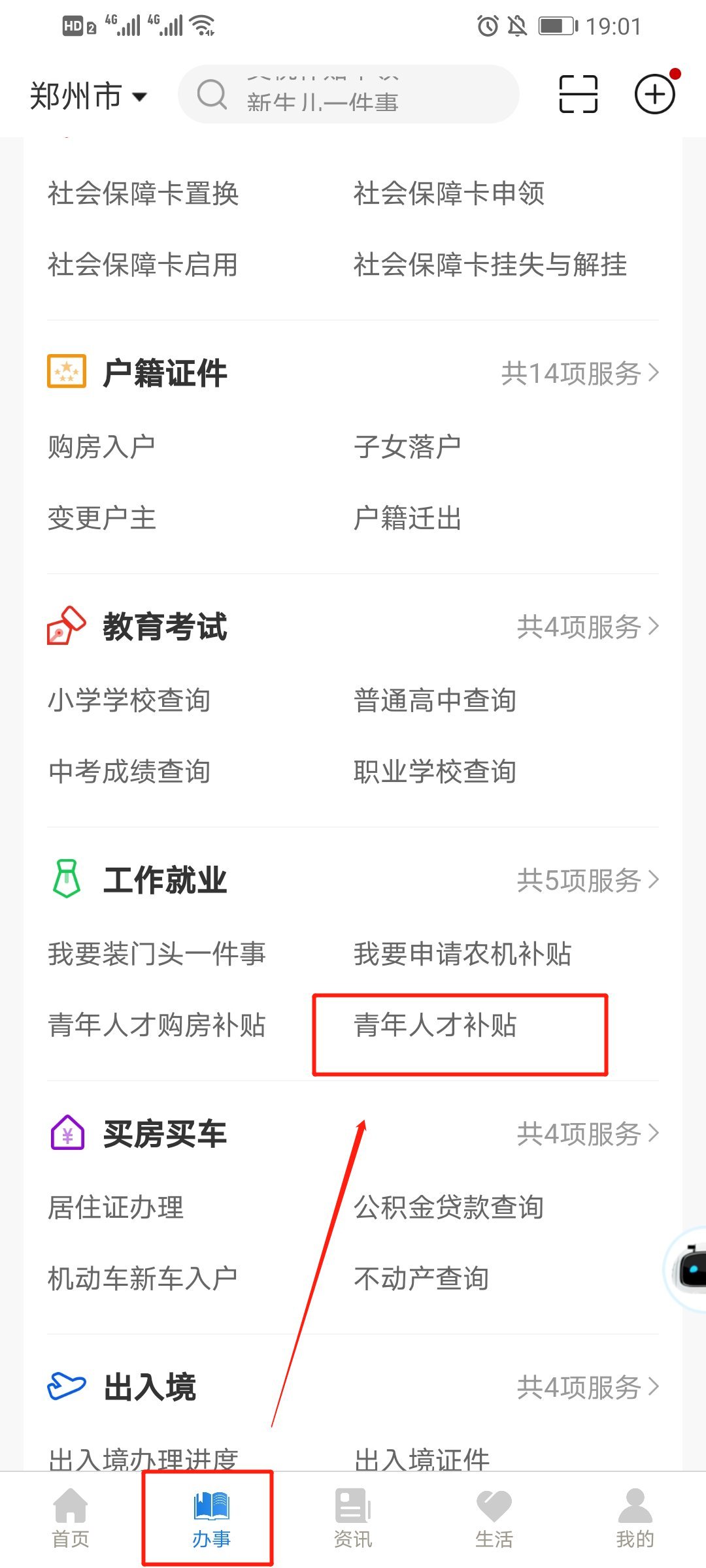Screen dimensions: 706x1568
Task: Select 青年人才购房补贴
Action: (x=157, y=1024)
